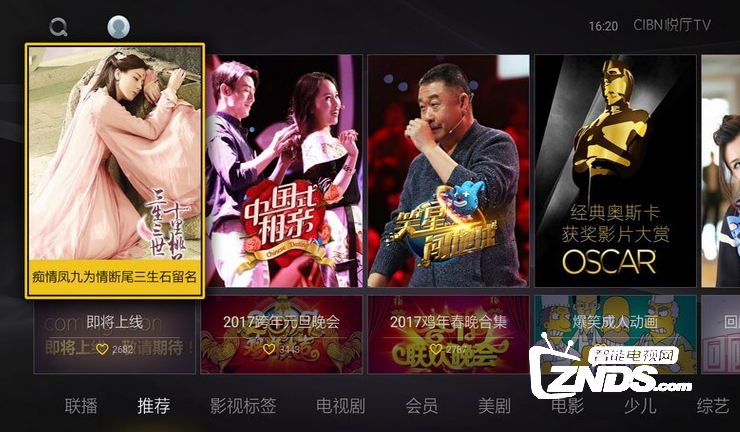Switch to the 电视剧 tab
Viewport: 740px width, 432px height.
[341, 406]
